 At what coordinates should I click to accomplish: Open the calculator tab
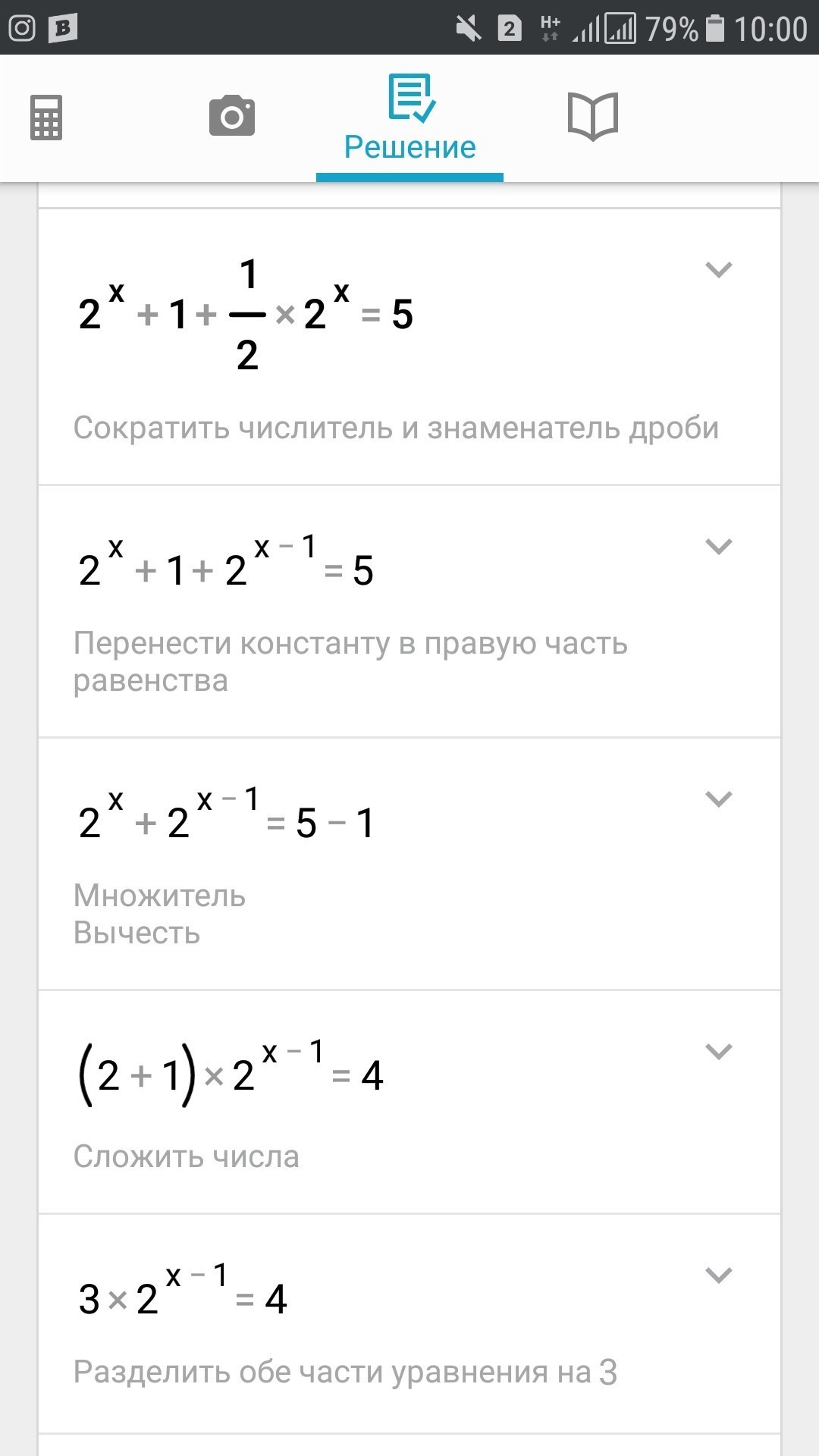(46, 118)
